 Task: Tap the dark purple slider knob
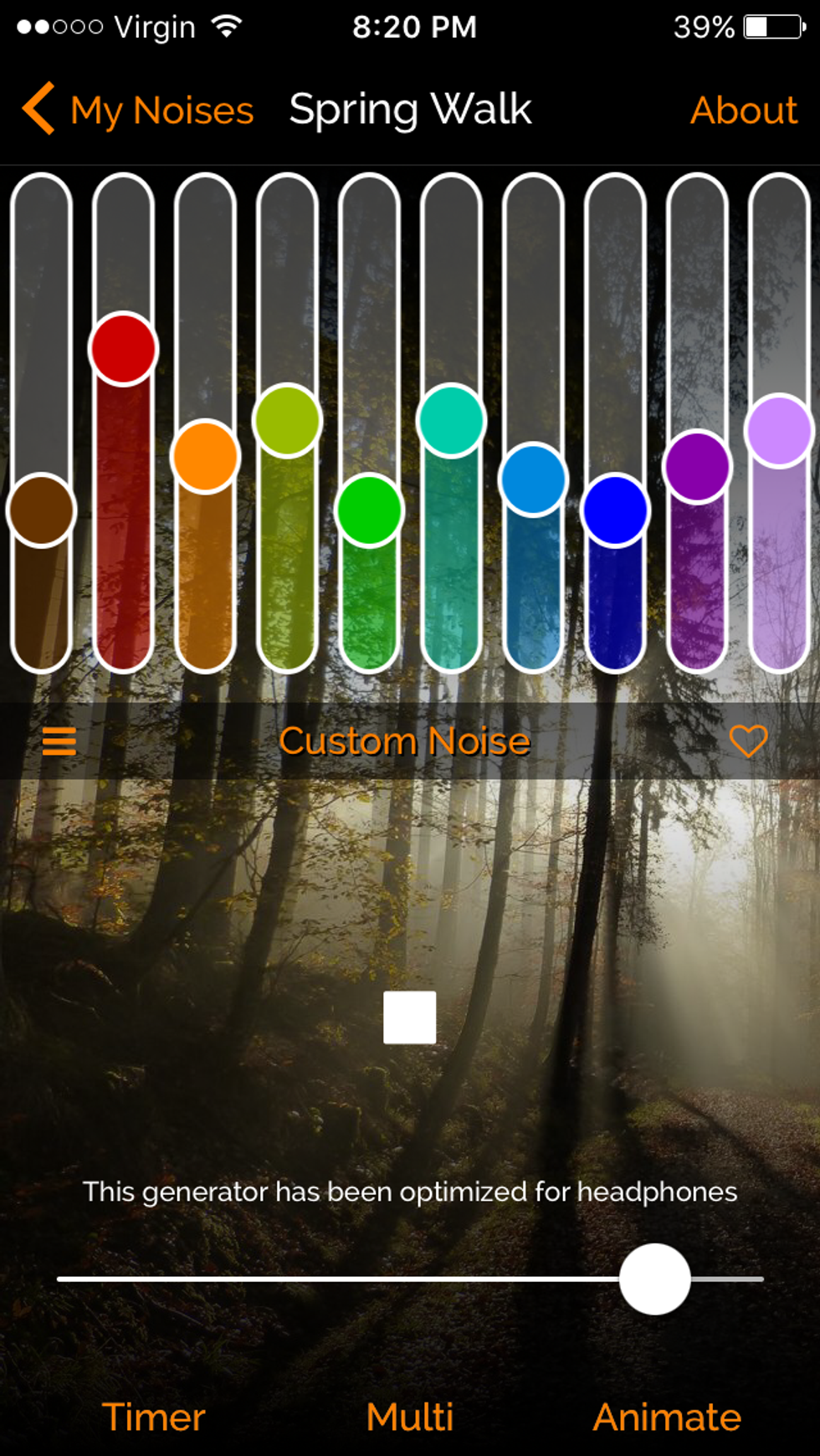(x=697, y=466)
